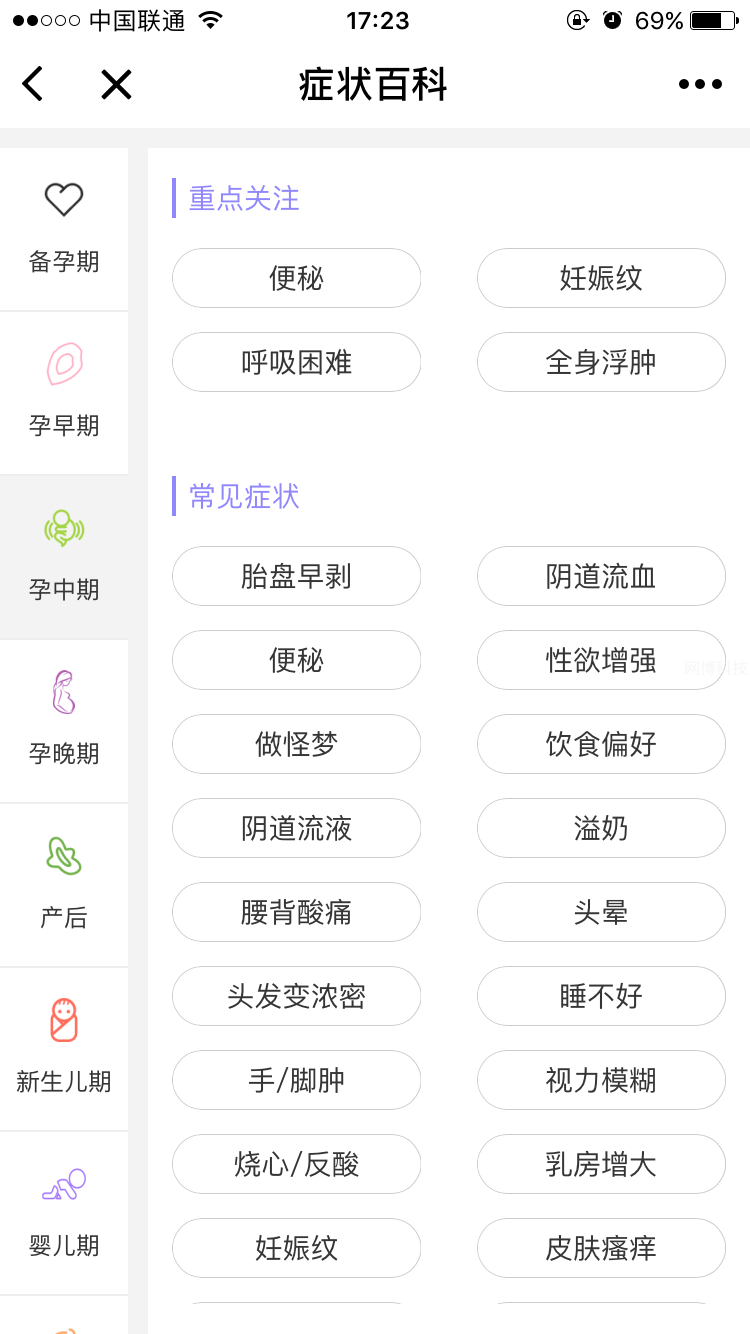Tap the 产后 category icon
The height and width of the screenshot is (1334, 750).
pyautogui.click(x=63, y=857)
